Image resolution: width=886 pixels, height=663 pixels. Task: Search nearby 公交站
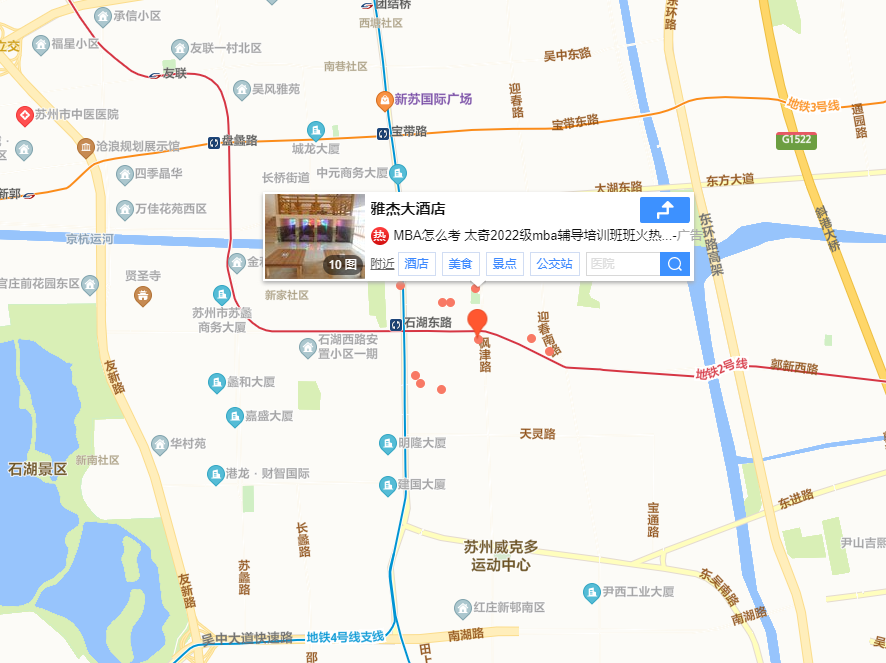tap(554, 264)
